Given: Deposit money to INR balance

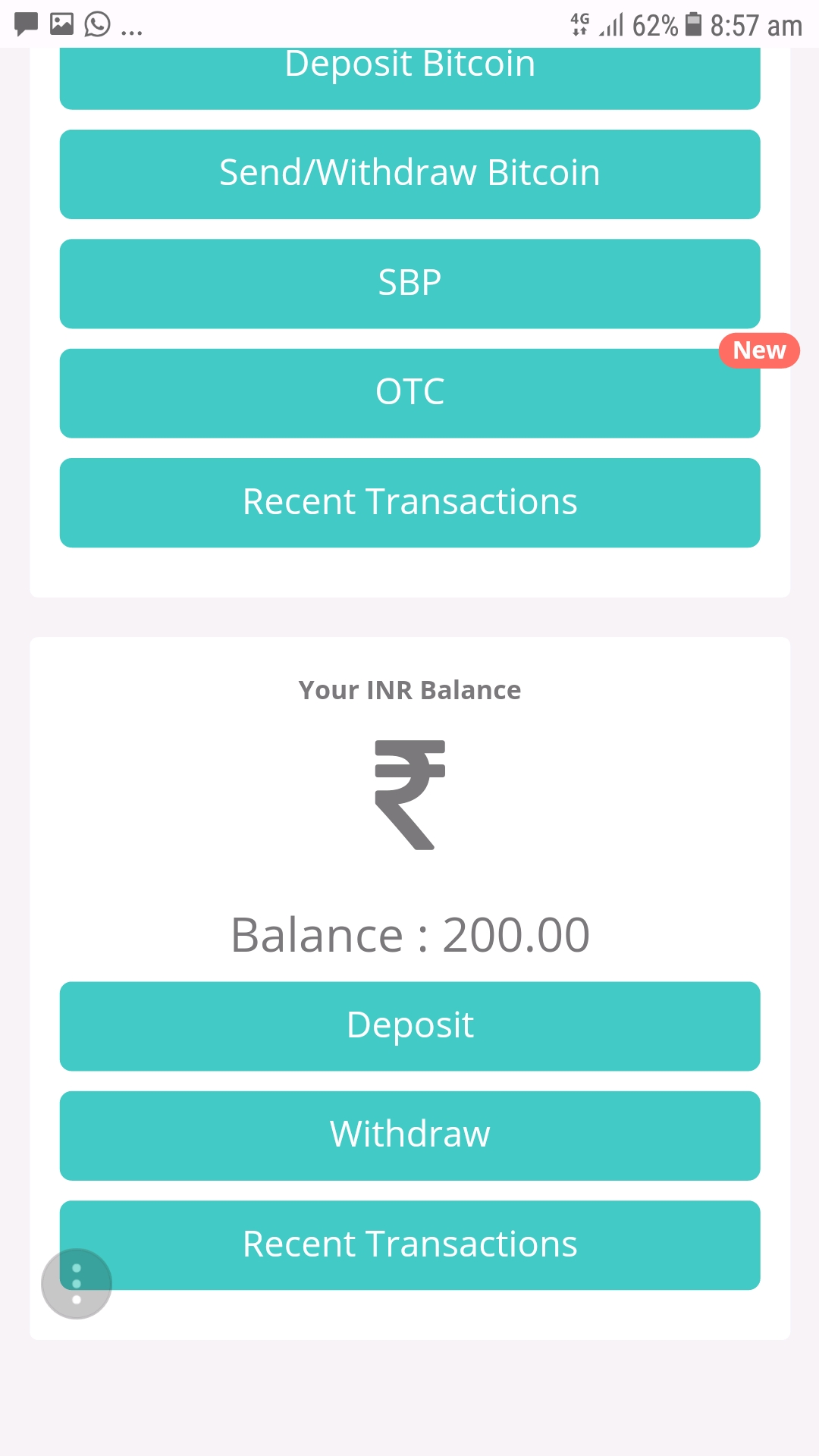Looking at the screenshot, I should [x=409, y=1026].
